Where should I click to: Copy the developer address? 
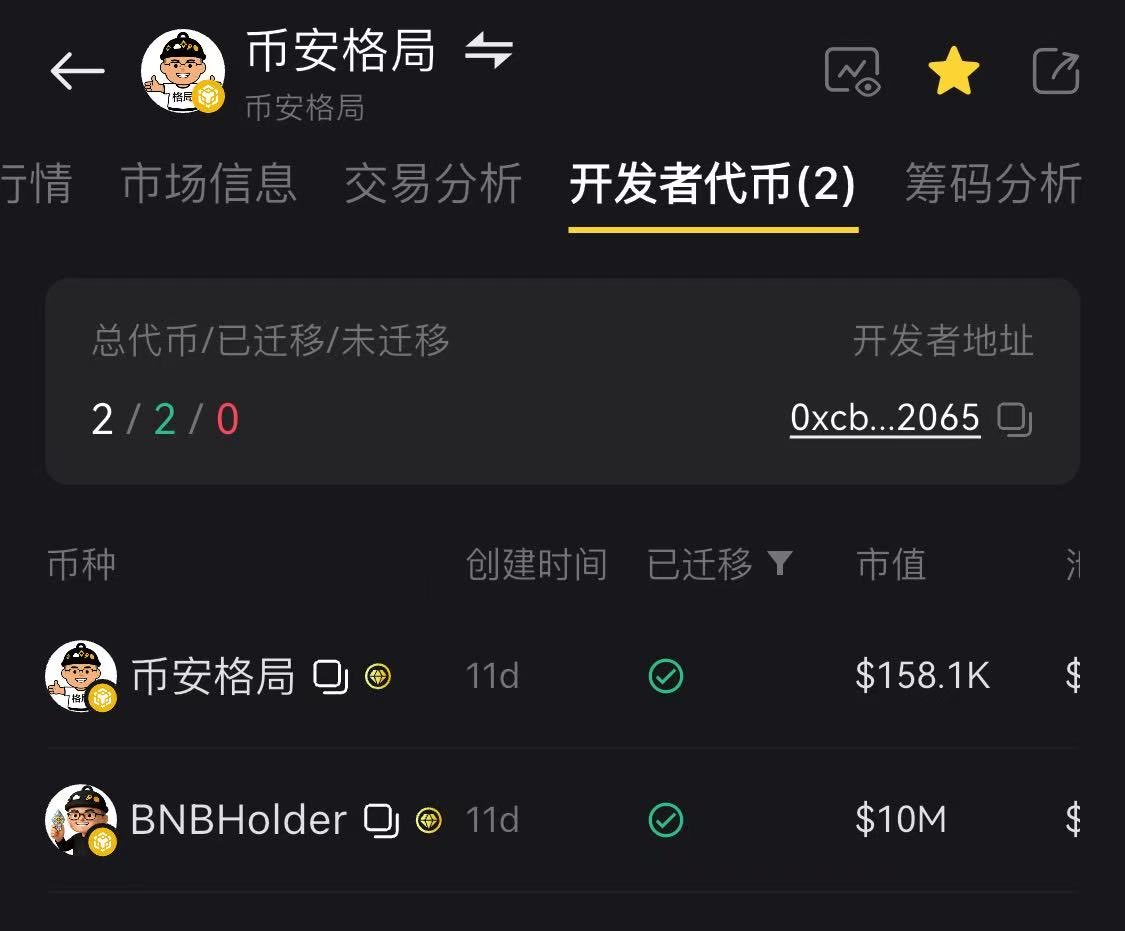(x=1015, y=420)
